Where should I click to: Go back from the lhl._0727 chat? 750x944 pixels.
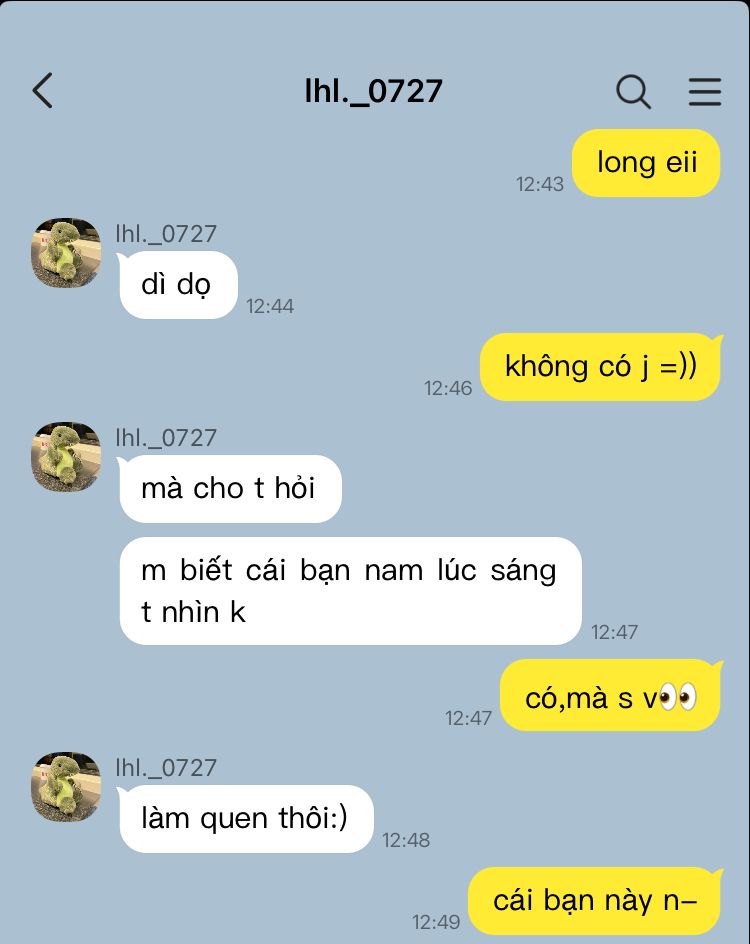(42, 91)
